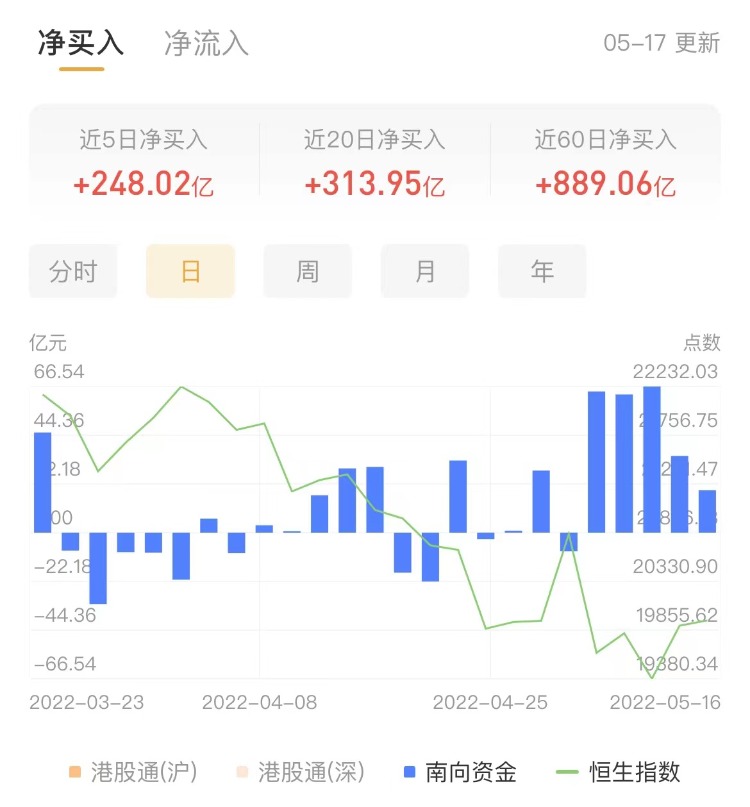750x807 pixels.
Task: Select the 净买入 tab
Action: (81, 44)
